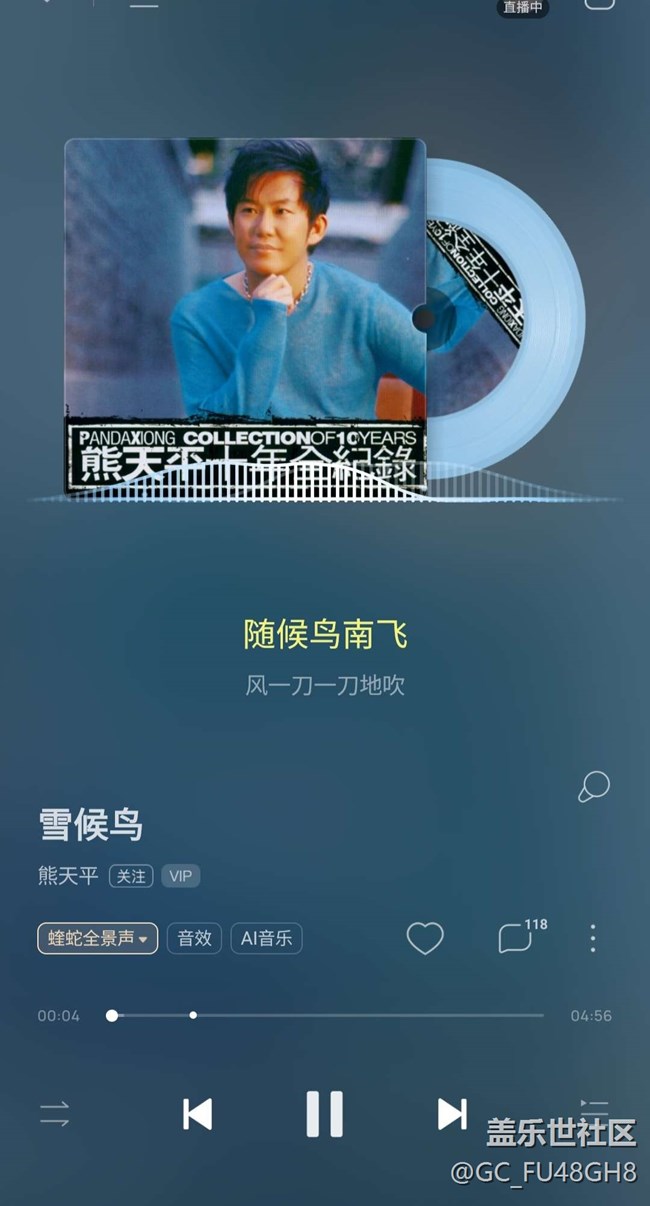Open the current play queue

tap(594, 1108)
